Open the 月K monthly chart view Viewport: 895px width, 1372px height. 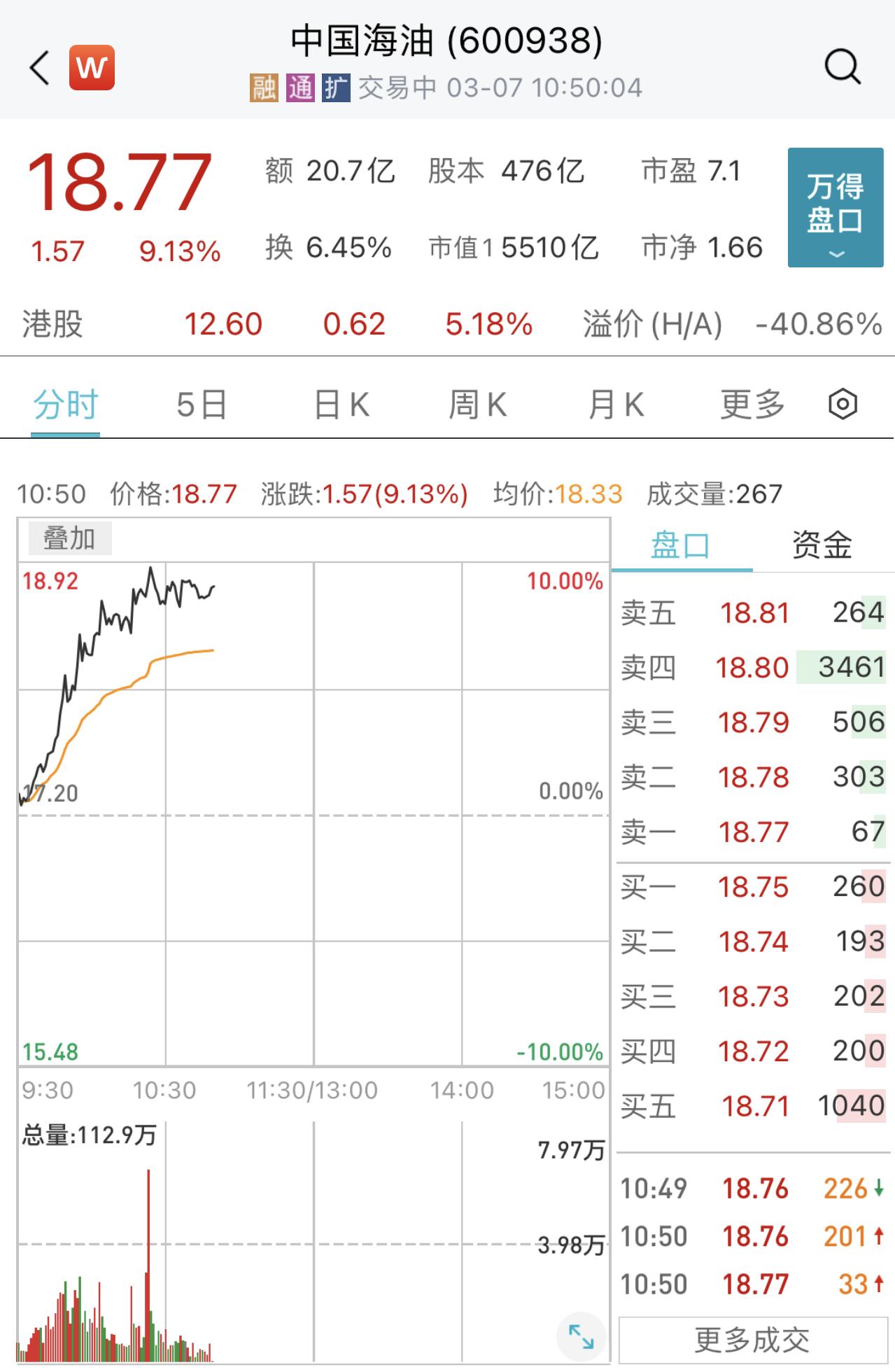click(614, 405)
